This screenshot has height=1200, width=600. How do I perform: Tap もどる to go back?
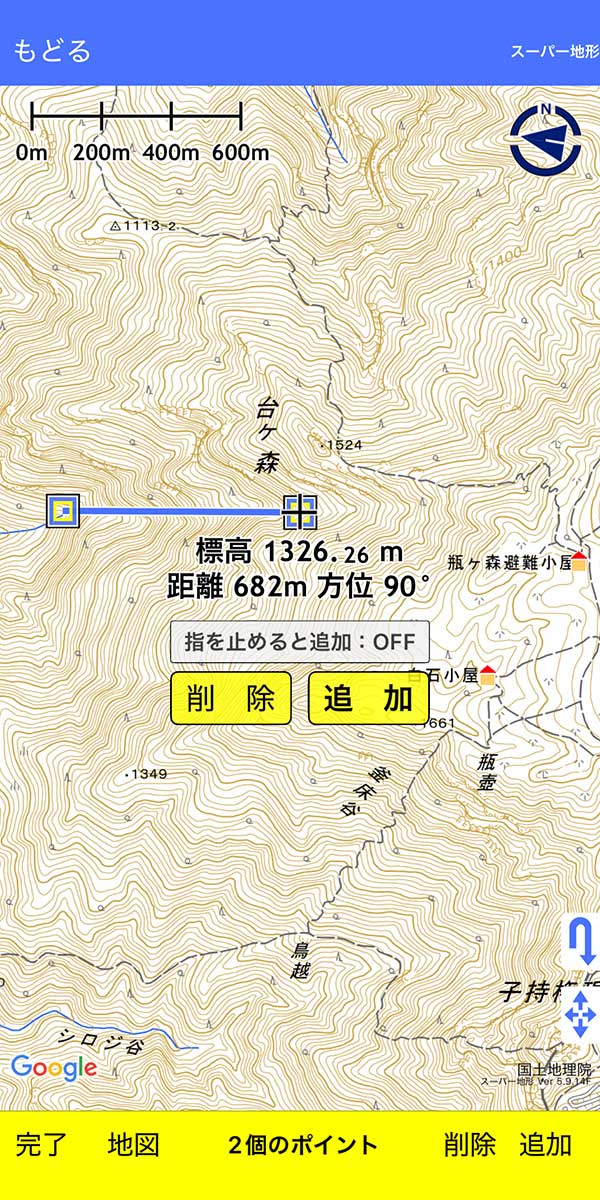click(x=52, y=50)
